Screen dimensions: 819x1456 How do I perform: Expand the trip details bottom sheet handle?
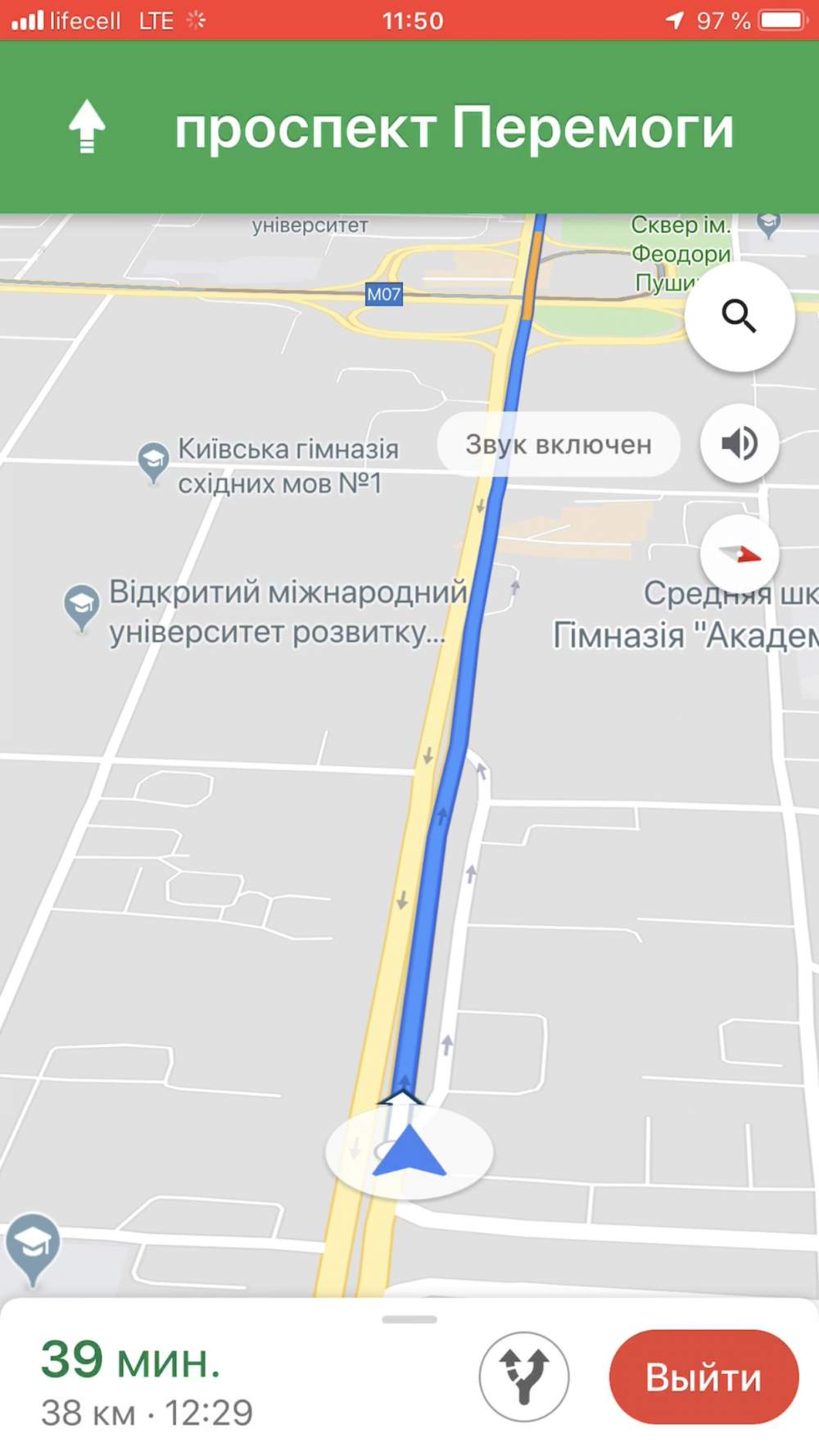point(409,1319)
